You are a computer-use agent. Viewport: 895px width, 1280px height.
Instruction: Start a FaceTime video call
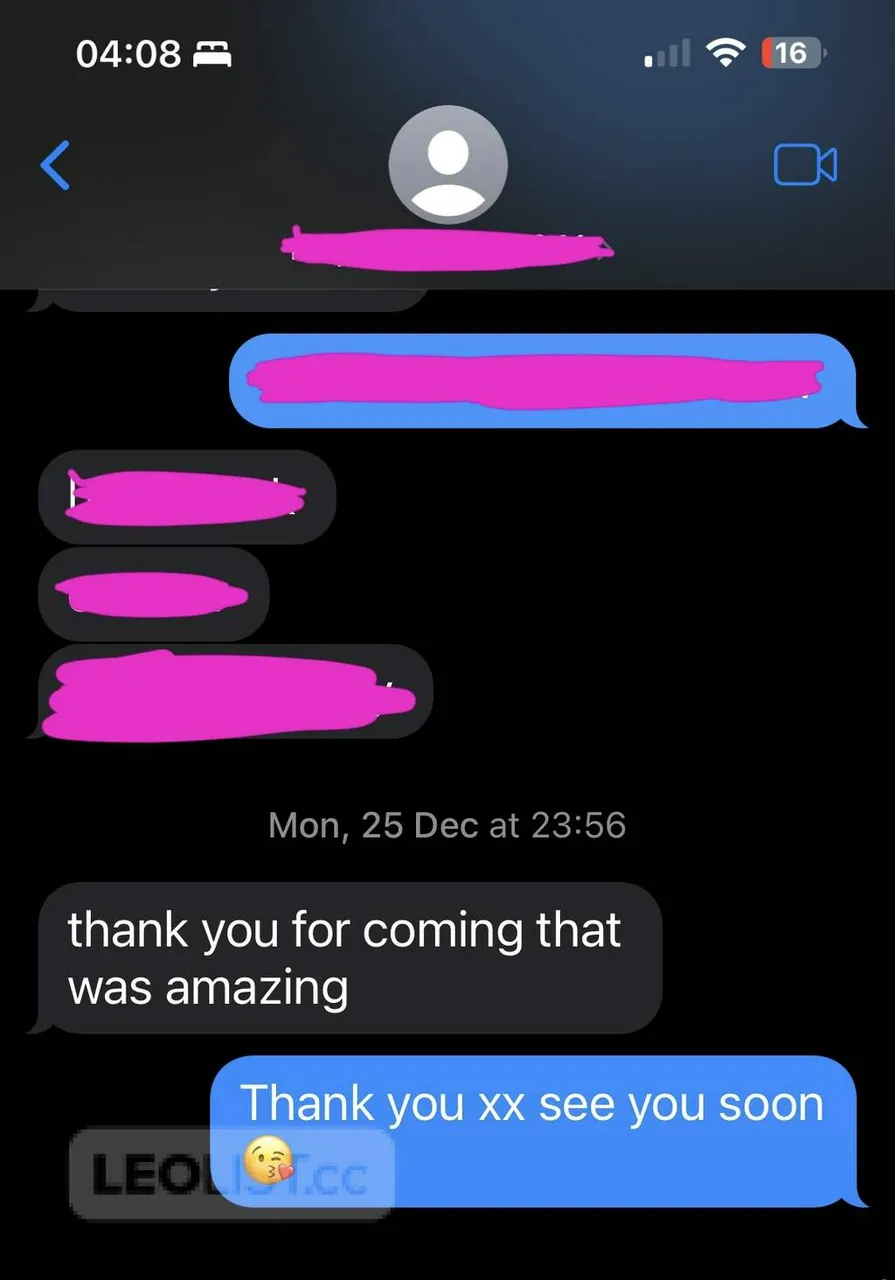coord(805,165)
